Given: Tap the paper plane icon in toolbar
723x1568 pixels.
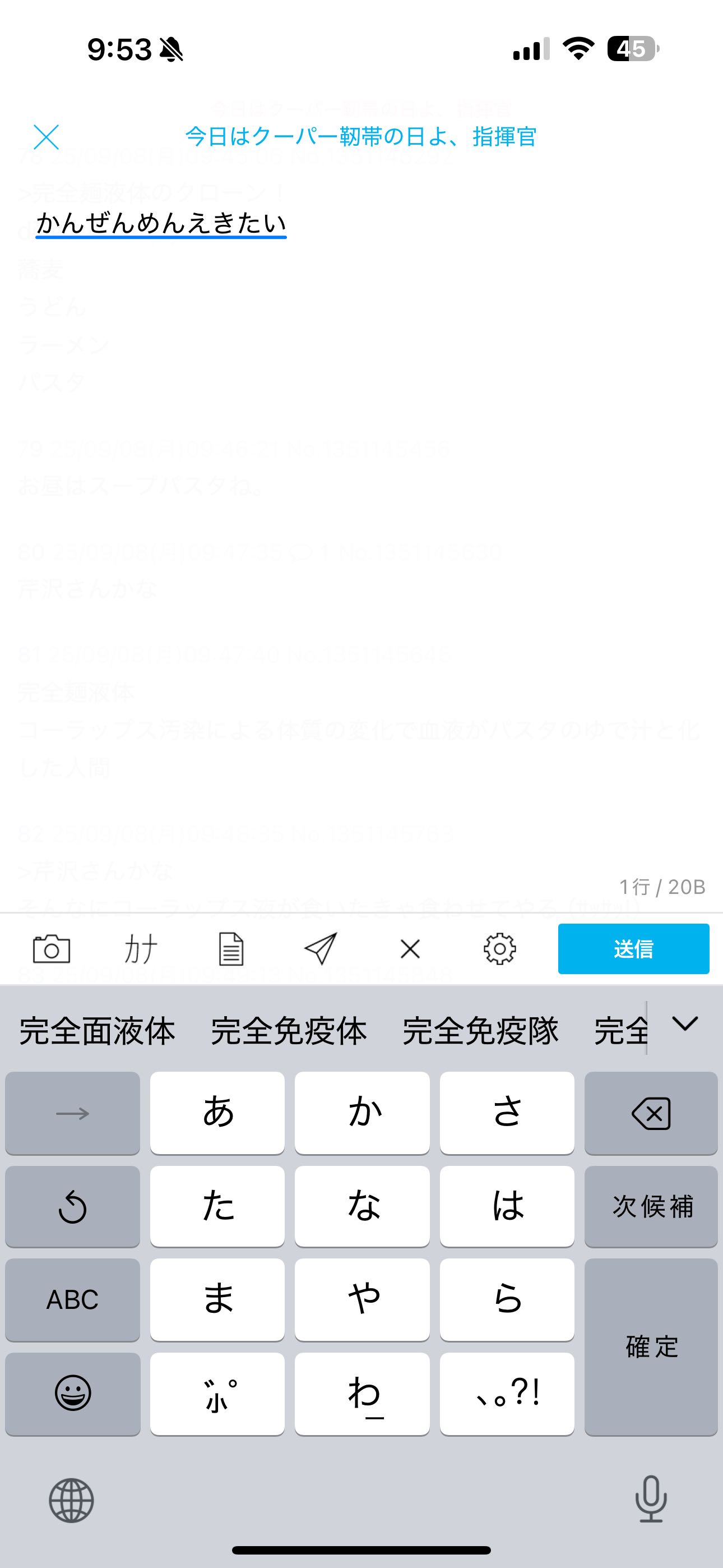Looking at the screenshot, I should [320, 948].
